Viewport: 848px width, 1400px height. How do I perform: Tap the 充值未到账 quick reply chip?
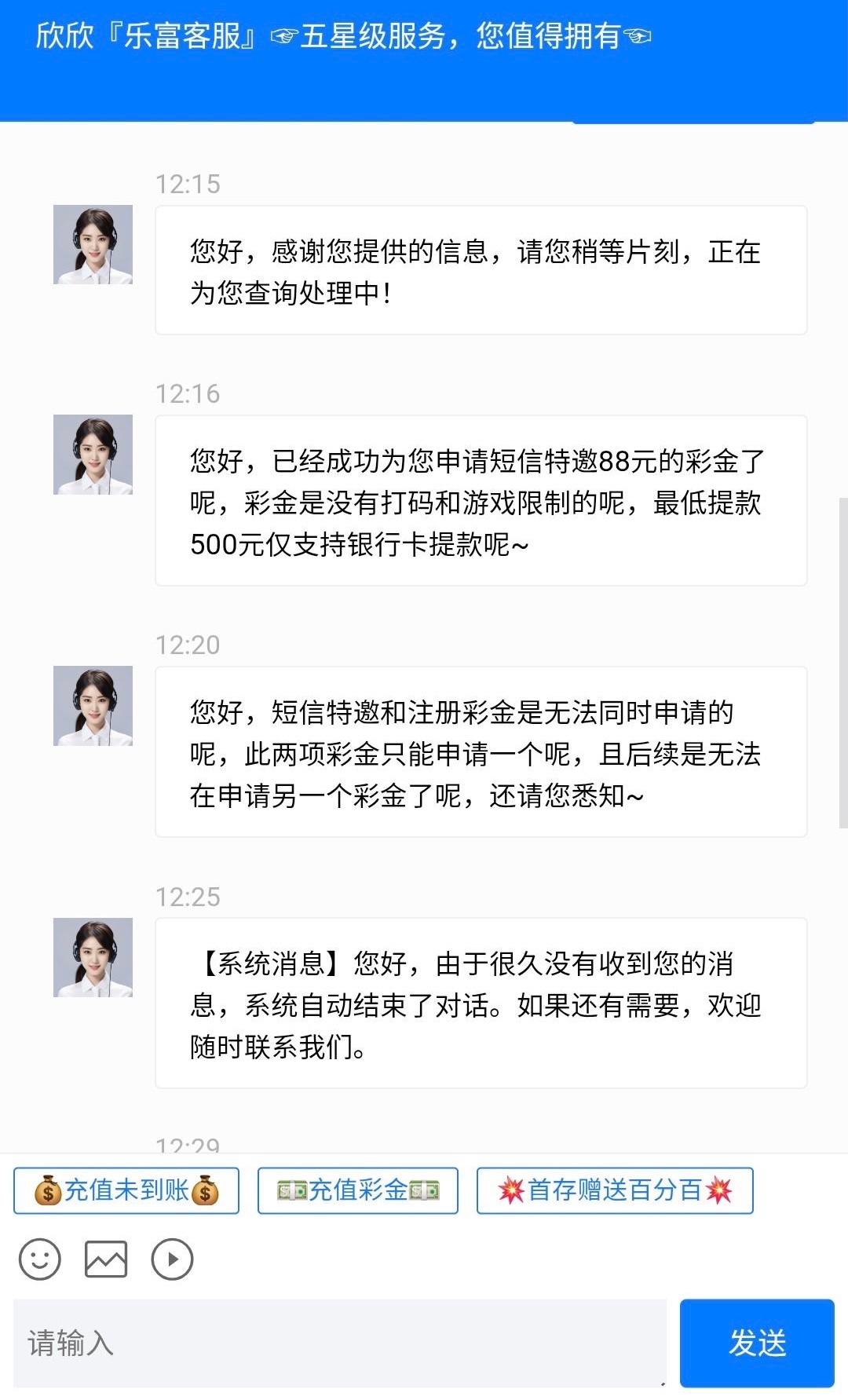126,1190
